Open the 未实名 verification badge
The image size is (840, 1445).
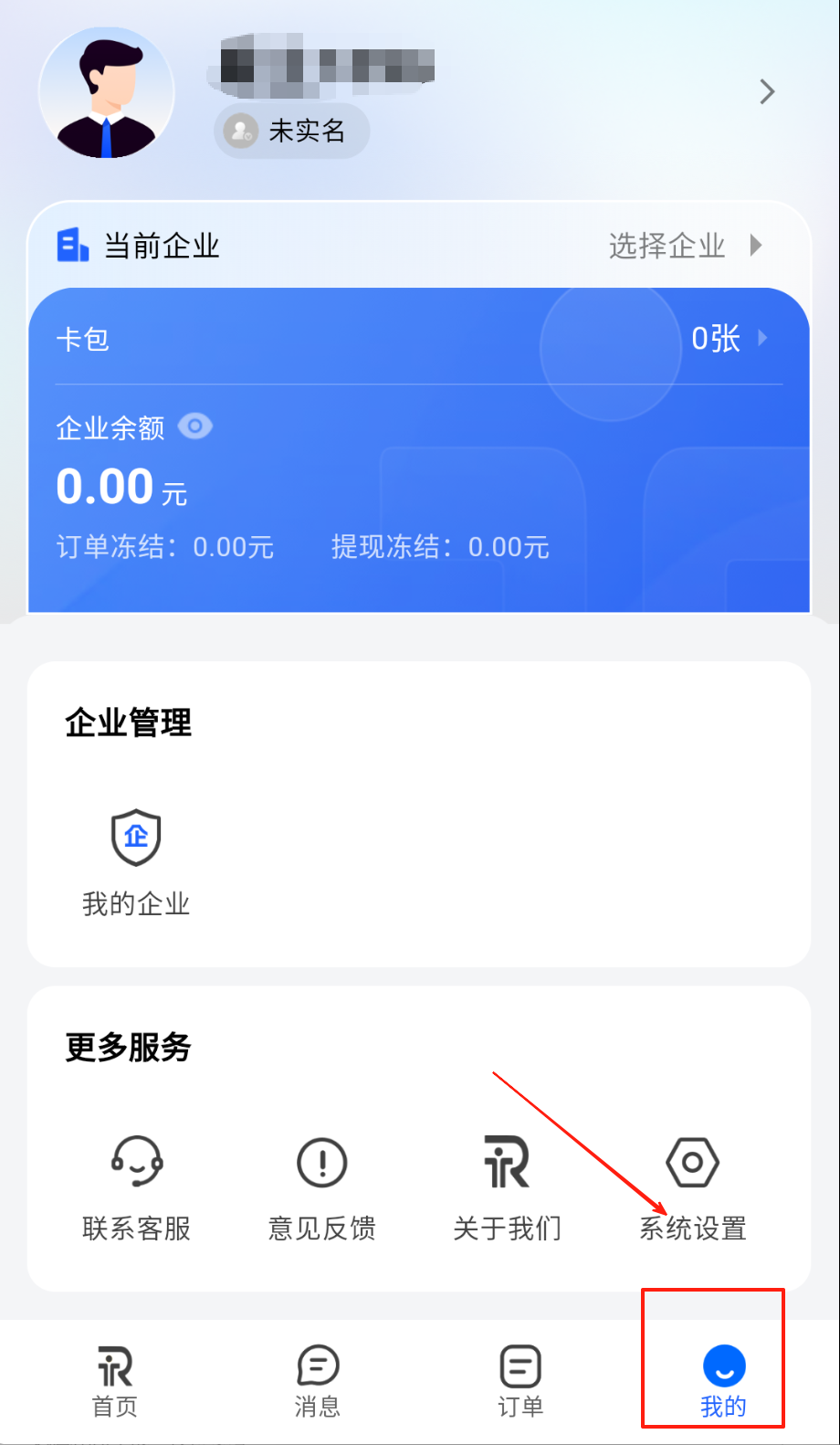pos(291,132)
